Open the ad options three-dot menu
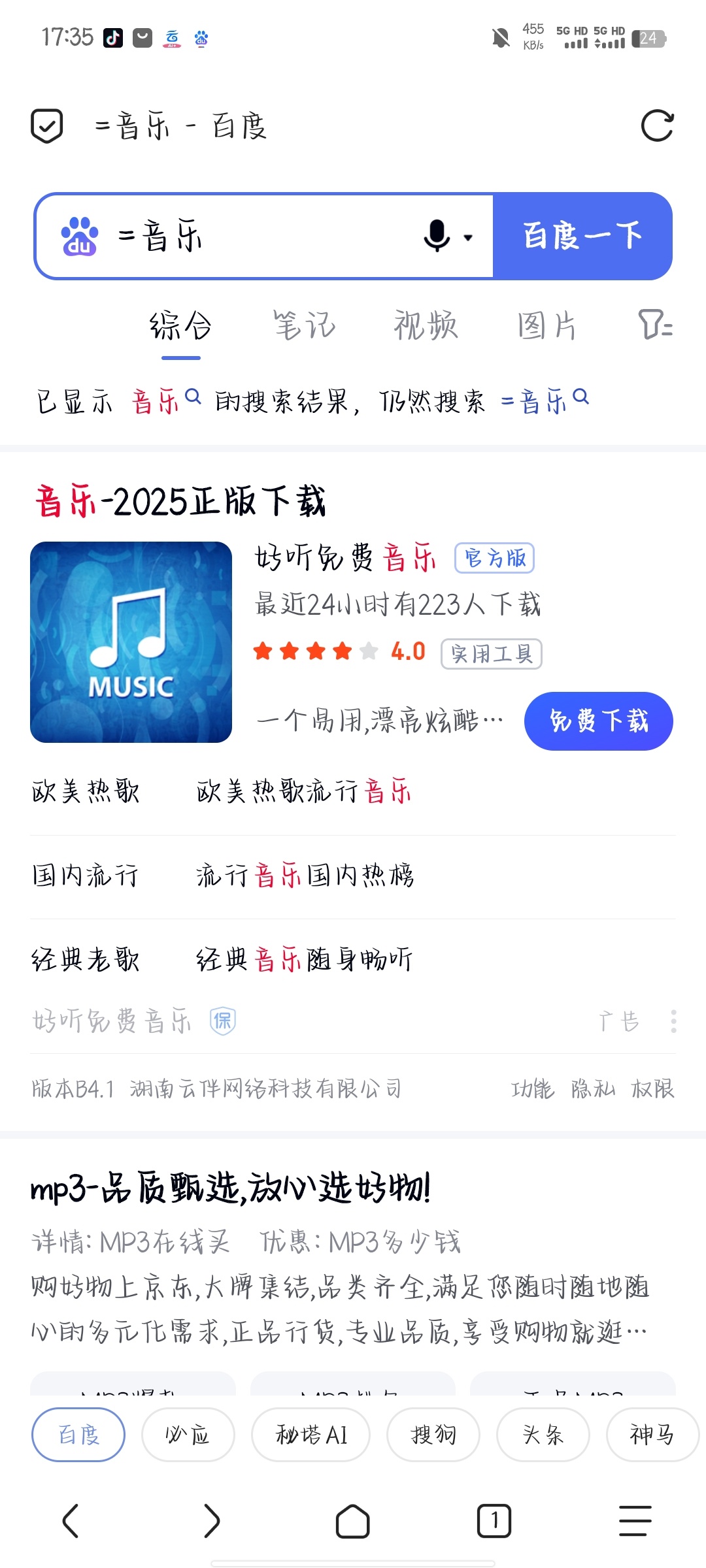The width and height of the screenshot is (706, 1568). 673,1021
